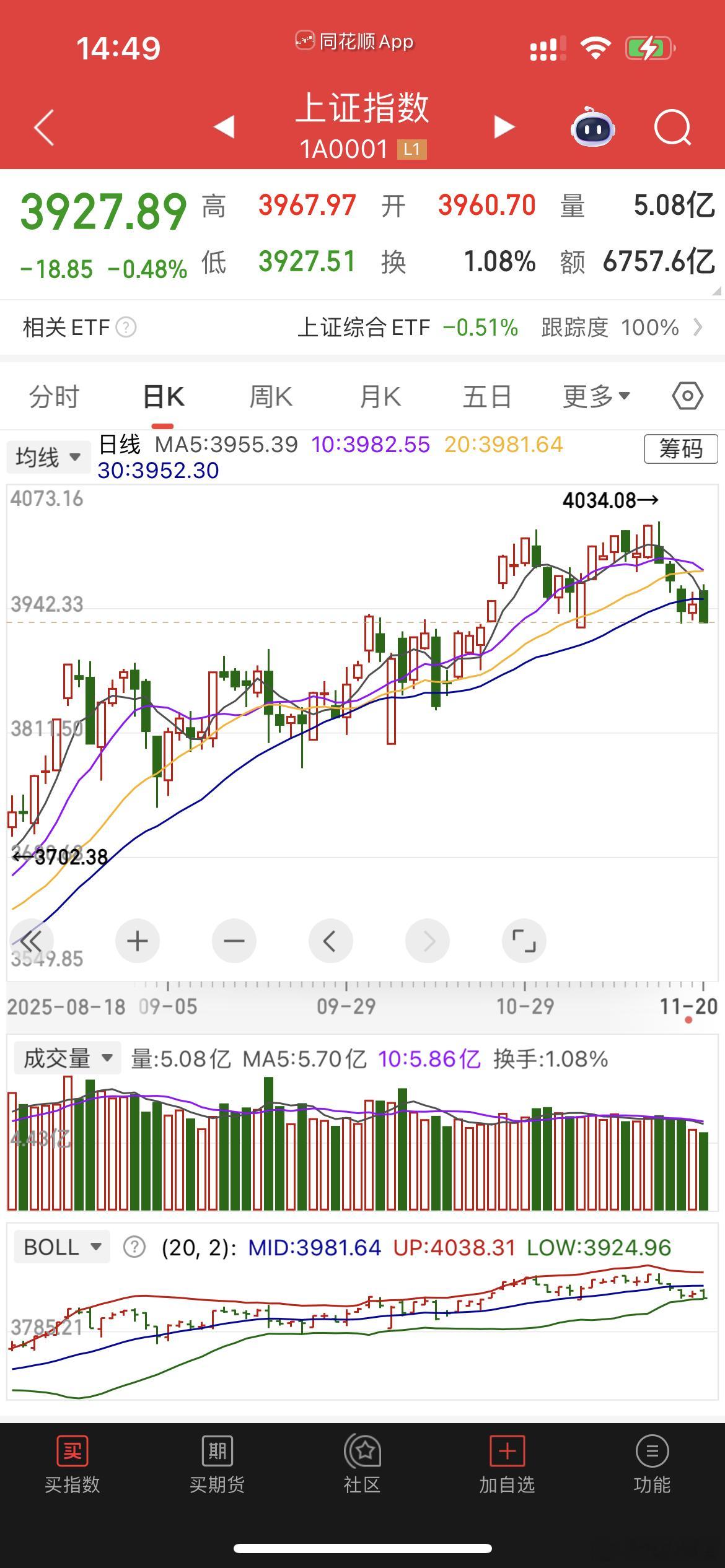Zoom in on the candlestick chart
This screenshot has height=1568, width=725.
(x=138, y=941)
